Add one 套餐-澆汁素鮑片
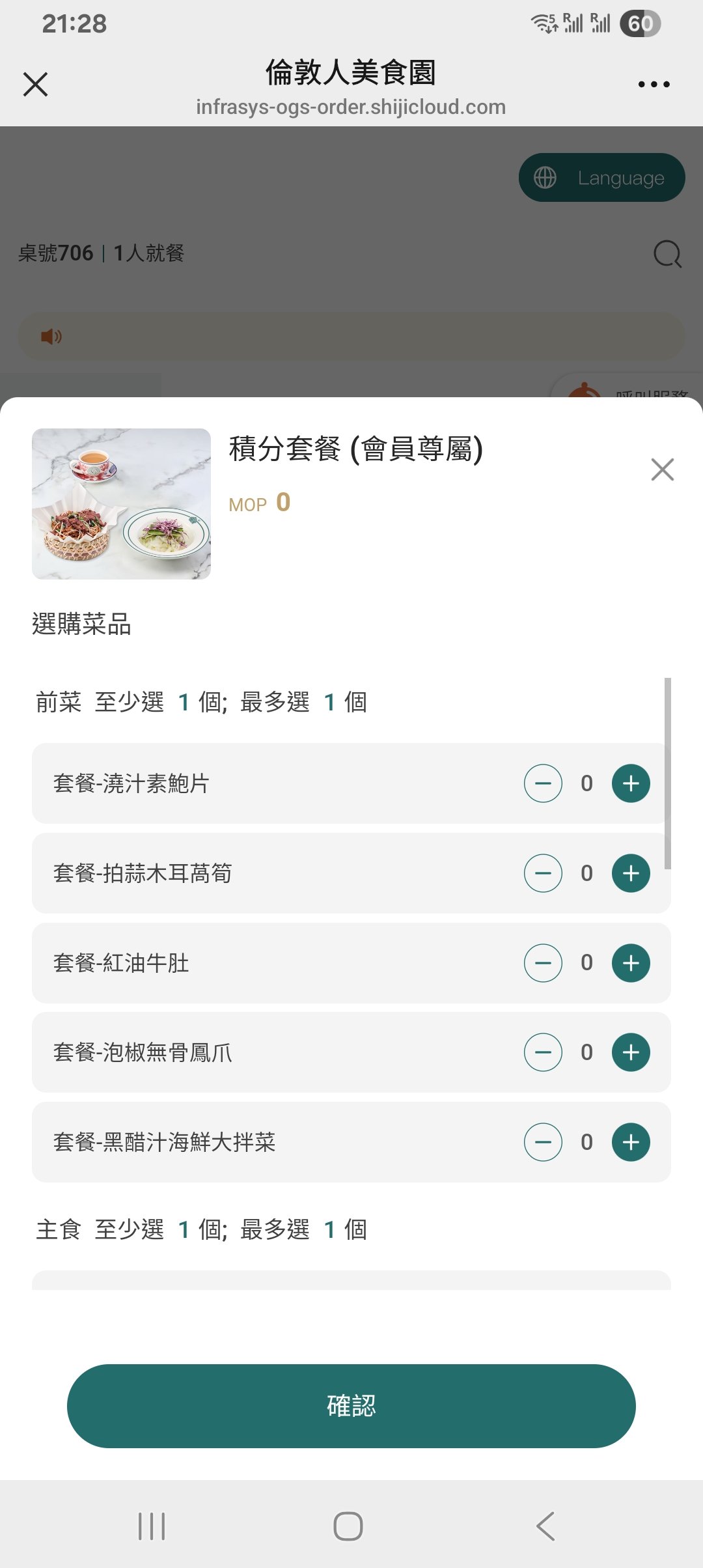Image resolution: width=703 pixels, height=1568 pixels. coord(631,783)
